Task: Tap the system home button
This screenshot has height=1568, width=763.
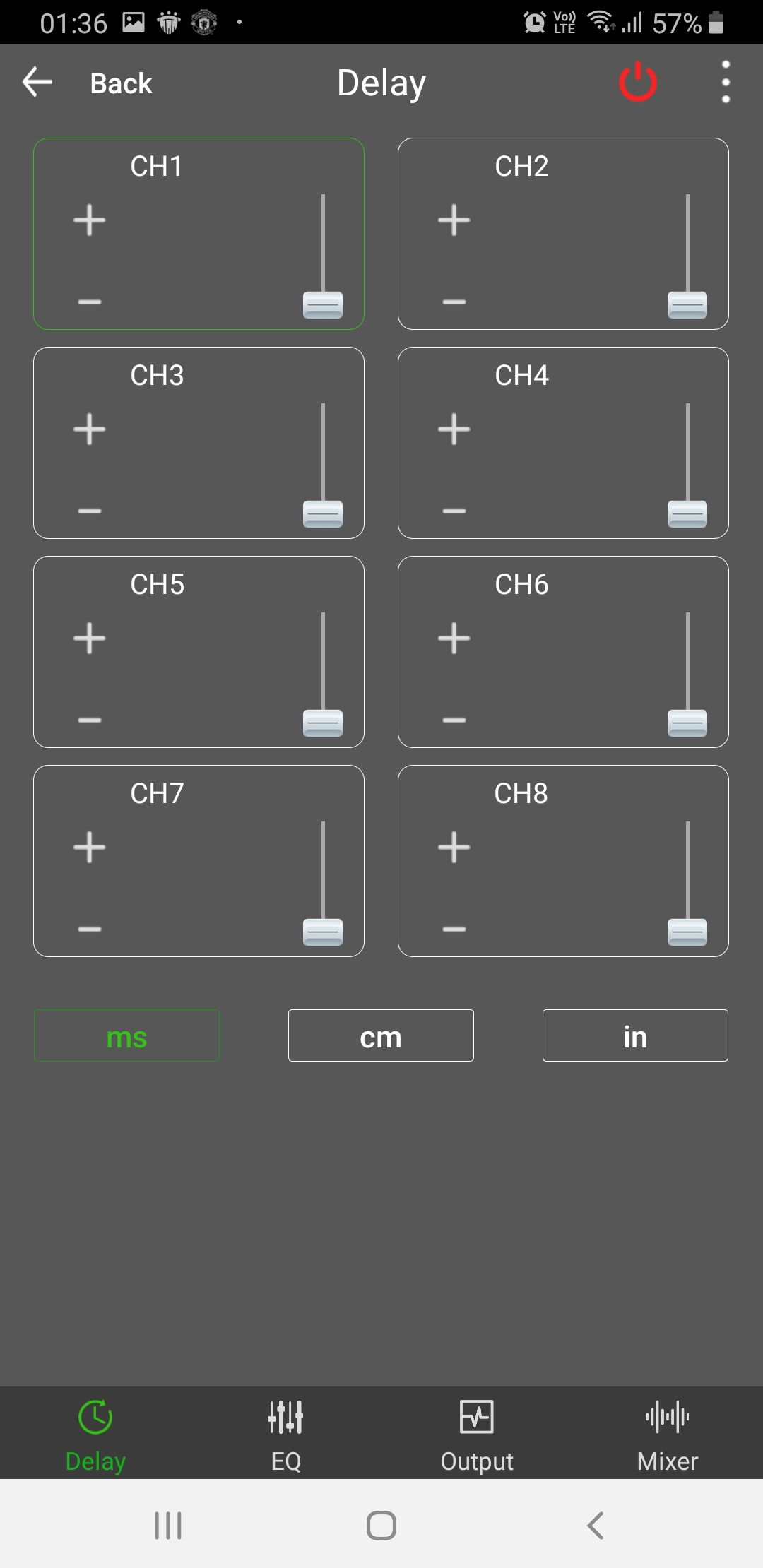Action: 381,1526
